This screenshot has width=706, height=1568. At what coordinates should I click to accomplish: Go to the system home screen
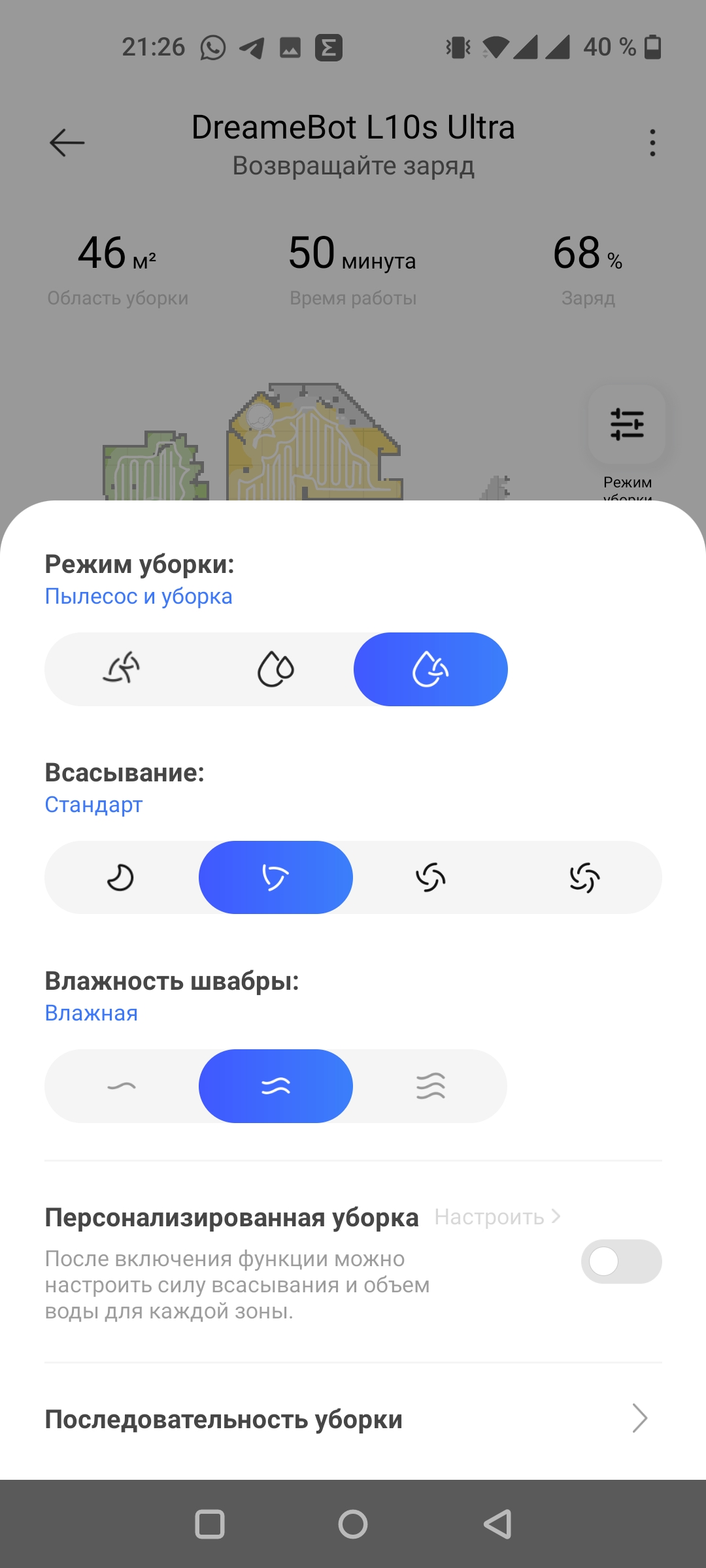353,1524
